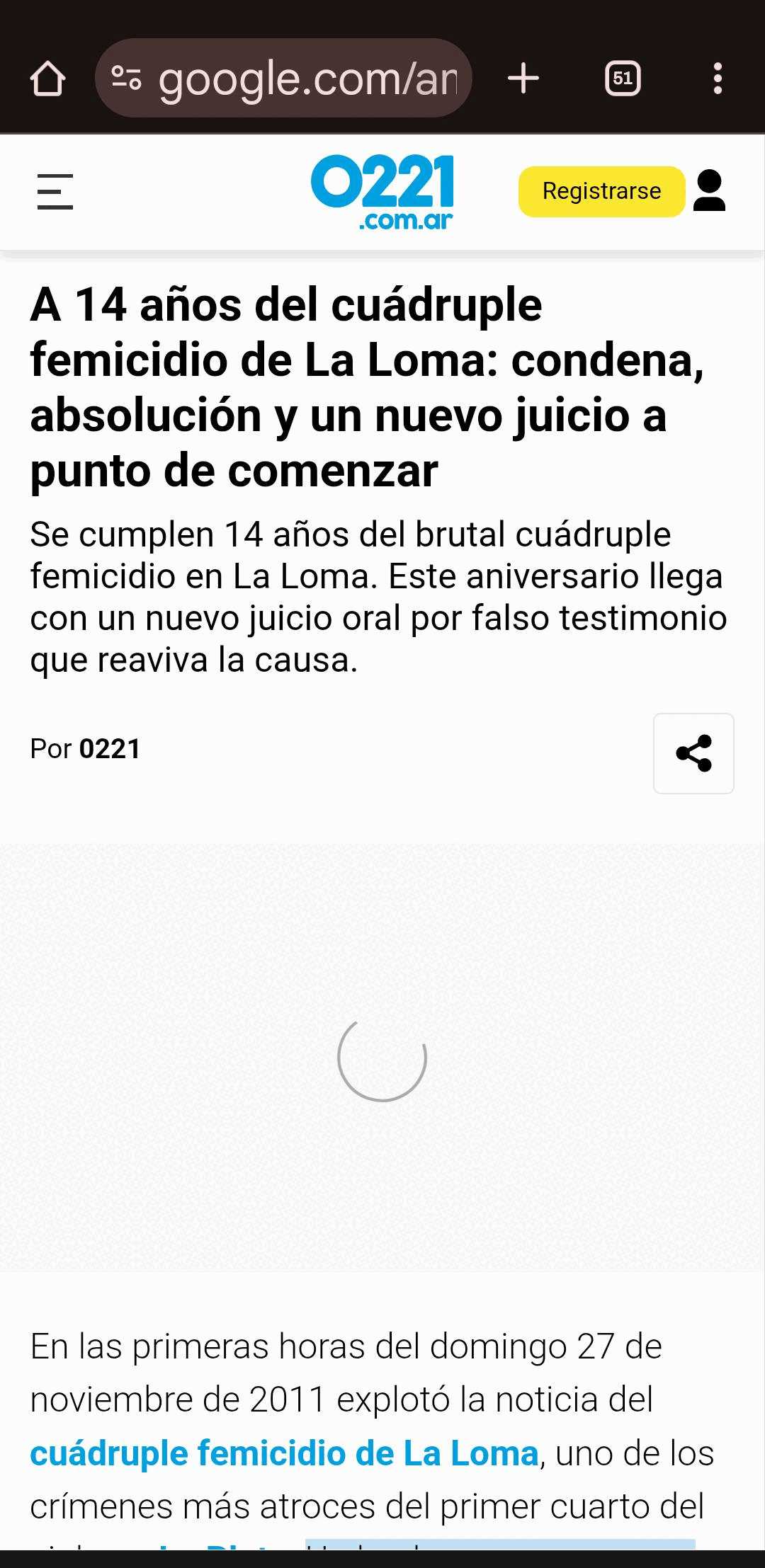Viewport: 765px width, 1568px height.
Task: Open the site hamburger menu
Action: tap(55, 191)
